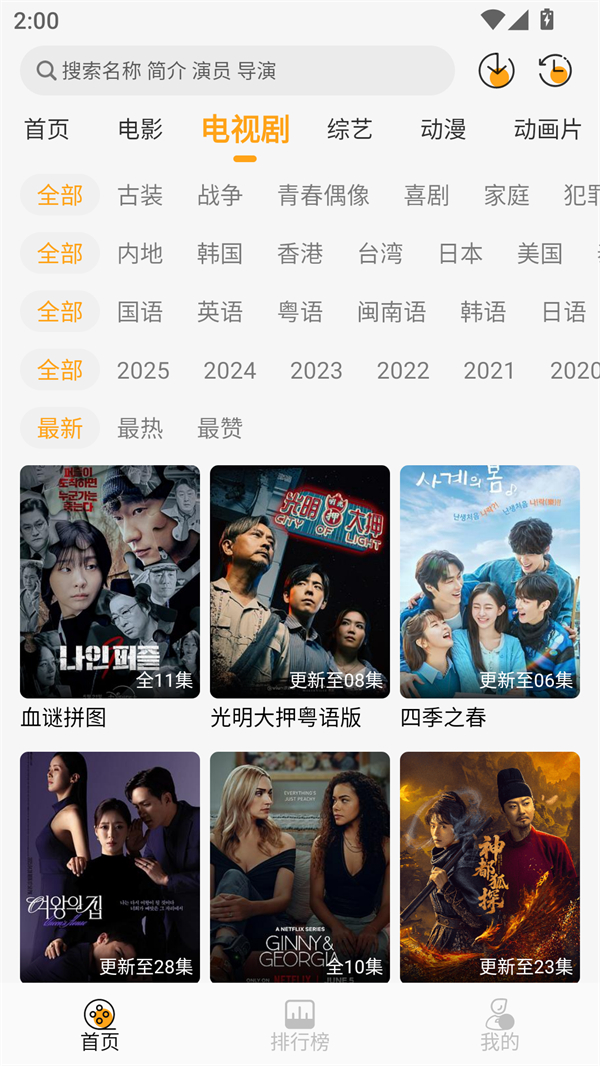The width and height of the screenshot is (600, 1066).
Task: Open the show 血谜拼图
Action: pyautogui.click(x=110, y=582)
